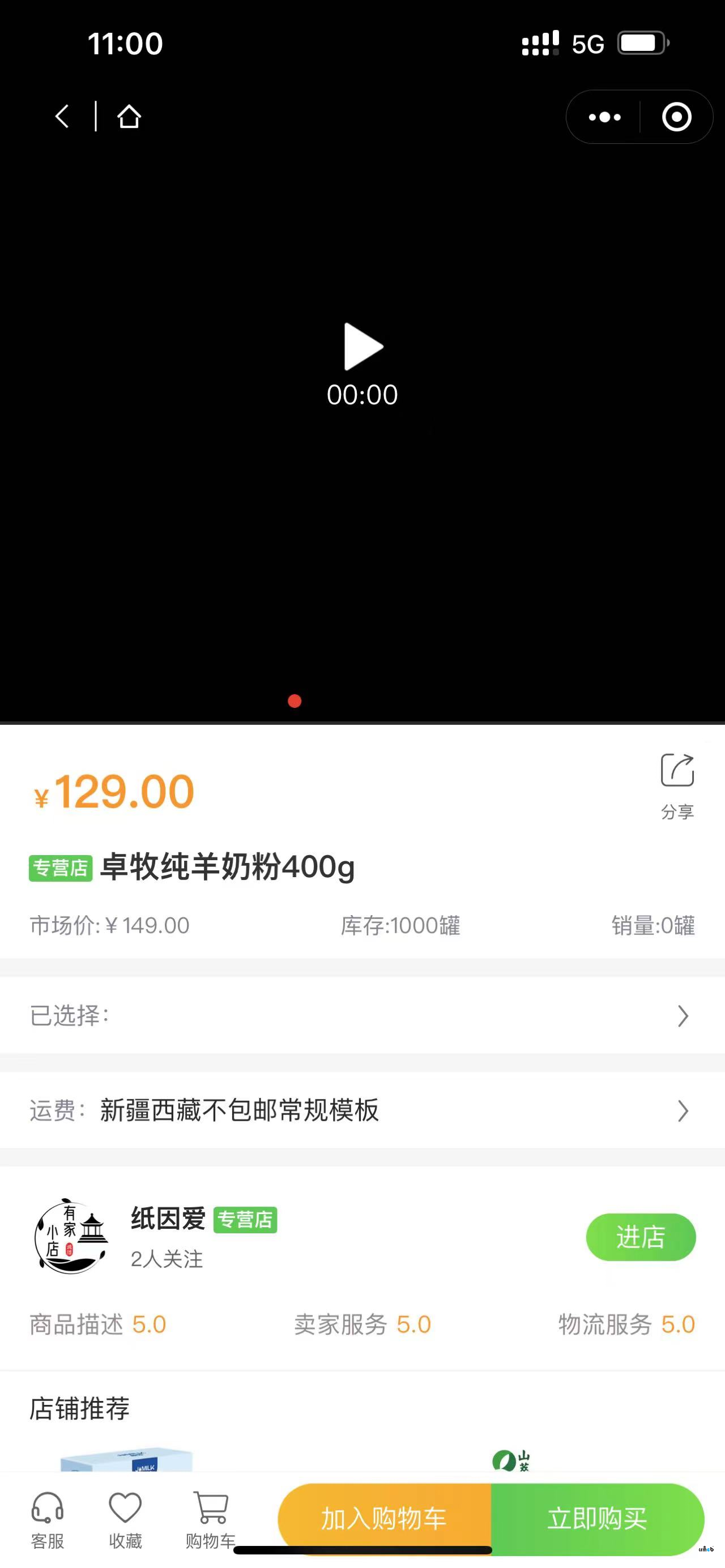View 运费 shipping template details
The width and height of the screenshot is (725, 1568).
click(362, 1110)
